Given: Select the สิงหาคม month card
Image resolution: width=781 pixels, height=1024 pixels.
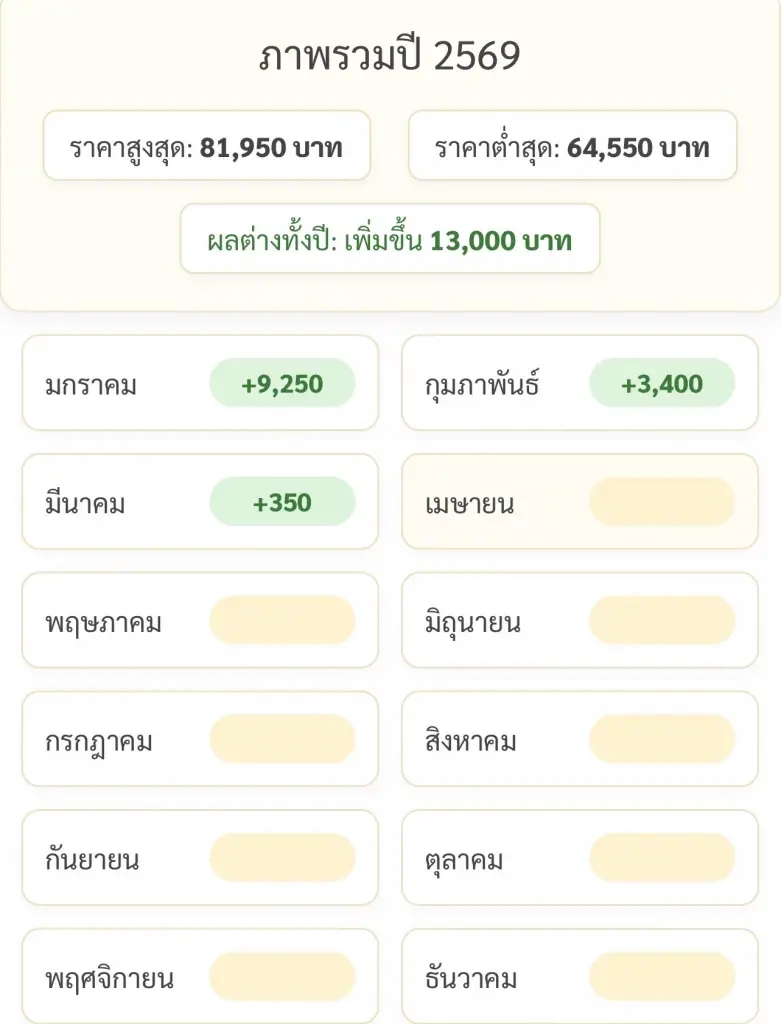Looking at the screenshot, I should [x=580, y=739].
